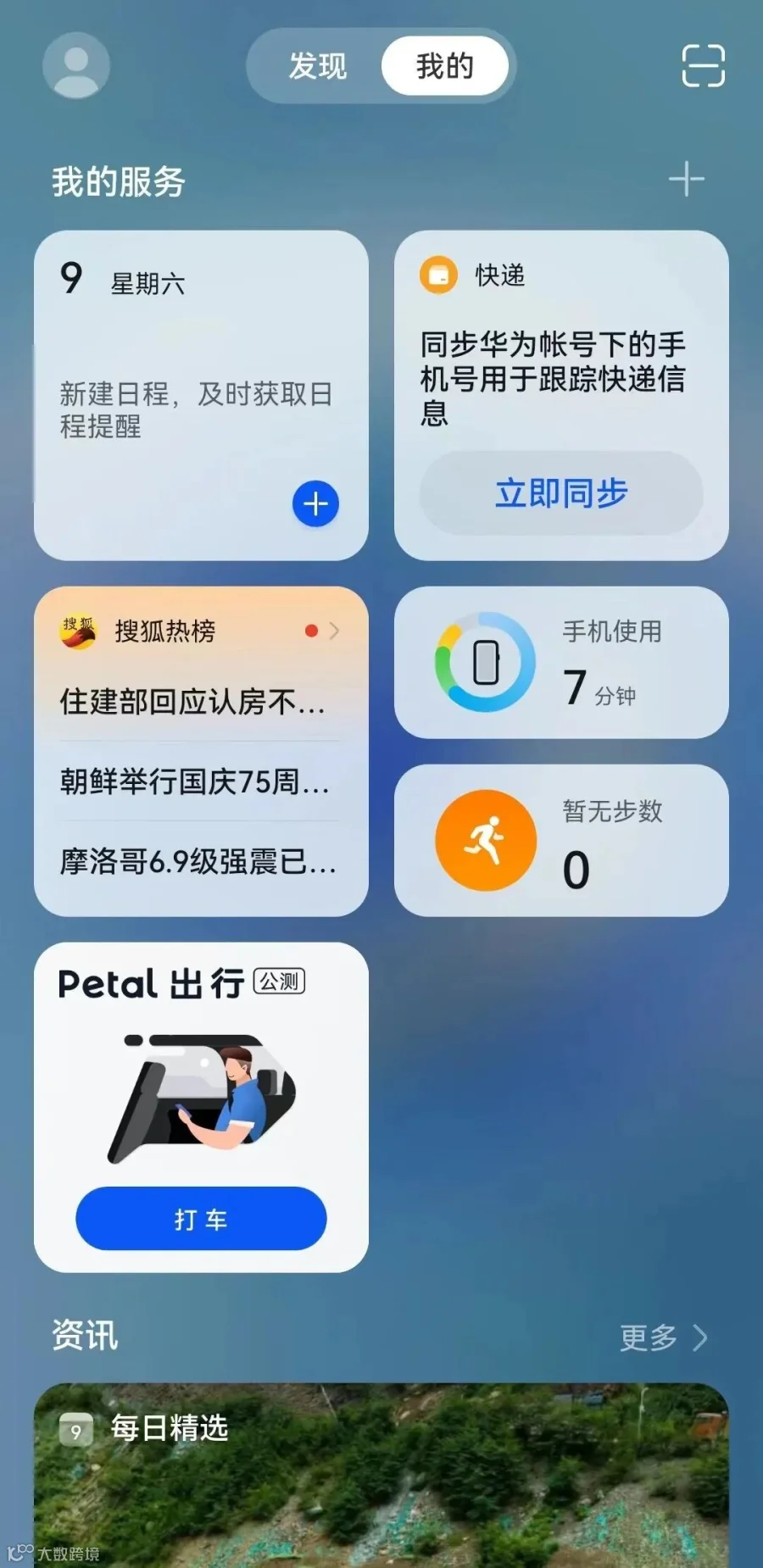The height and width of the screenshot is (1568, 763).
Task: Open the 手机使用 screen time card
Action: coord(561,663)
